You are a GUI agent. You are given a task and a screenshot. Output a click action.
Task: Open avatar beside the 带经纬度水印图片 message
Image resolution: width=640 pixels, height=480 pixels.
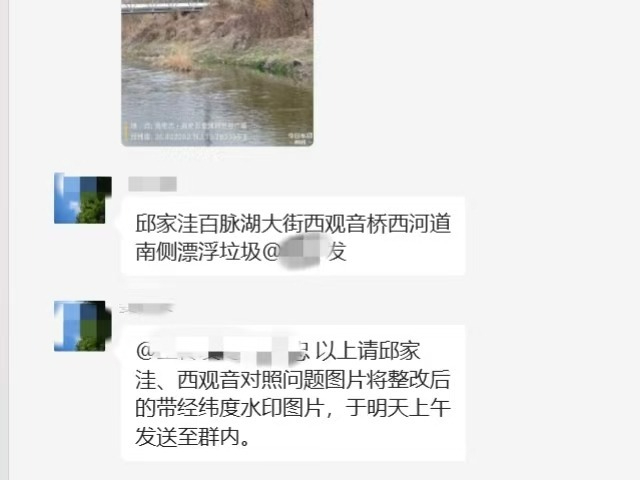pyautogui.click(x=81, y=325)
